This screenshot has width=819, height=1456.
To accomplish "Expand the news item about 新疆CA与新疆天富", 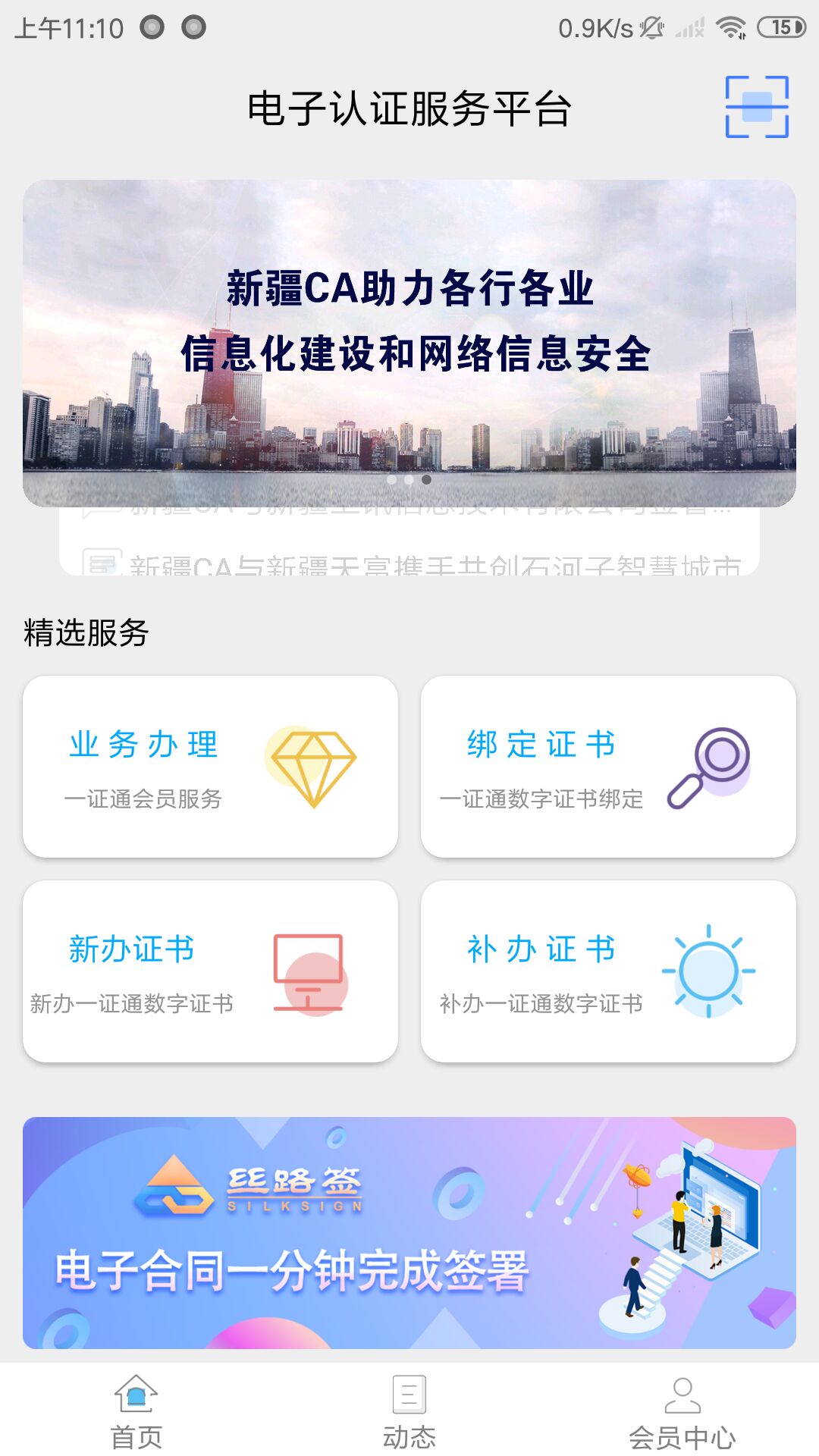I will click(x=409, y=565).
